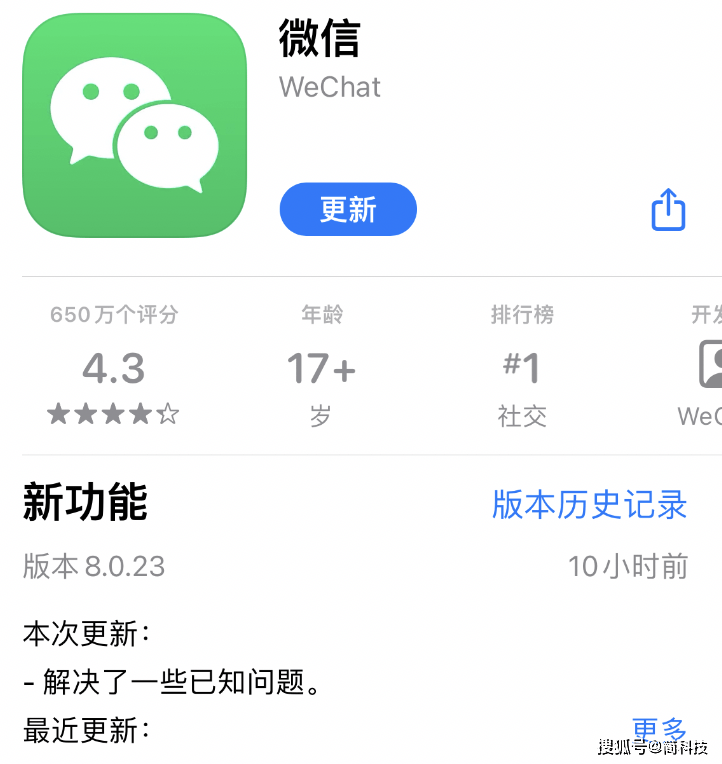
Task: Tap the 4.3 rating score display
Action: [x=112, y=368]
